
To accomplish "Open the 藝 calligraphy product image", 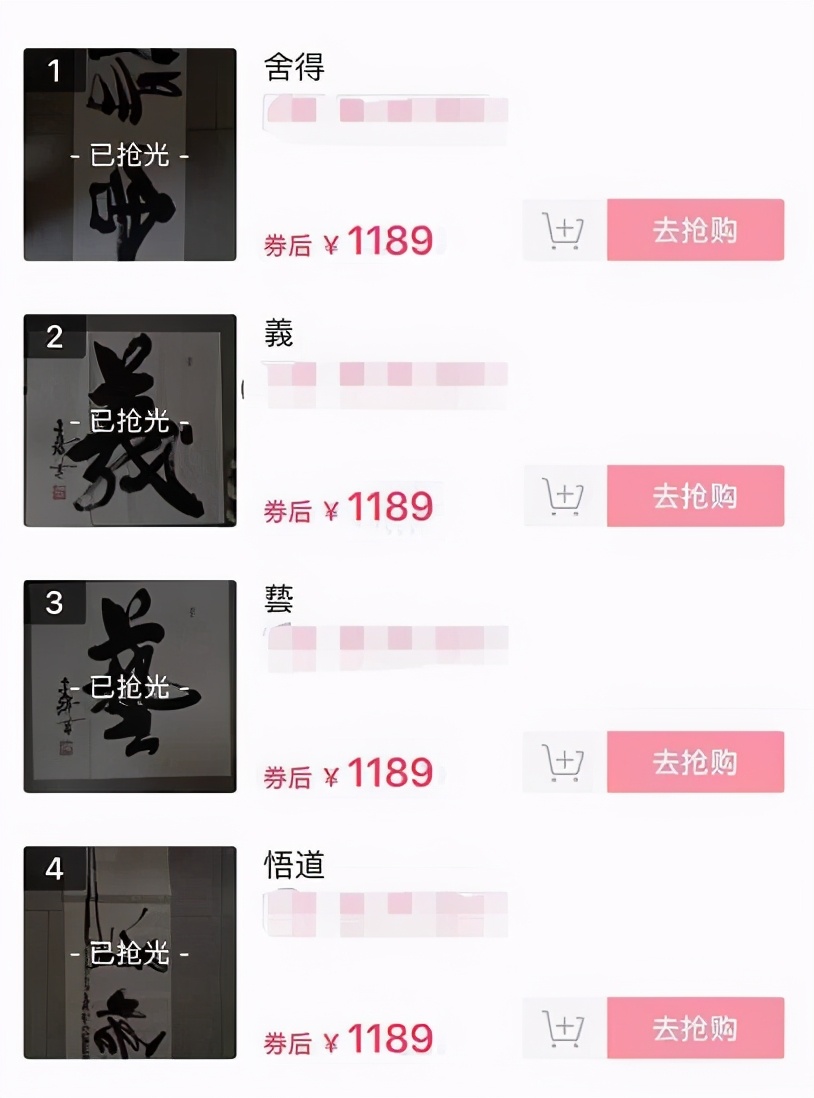I will point(130,687).
